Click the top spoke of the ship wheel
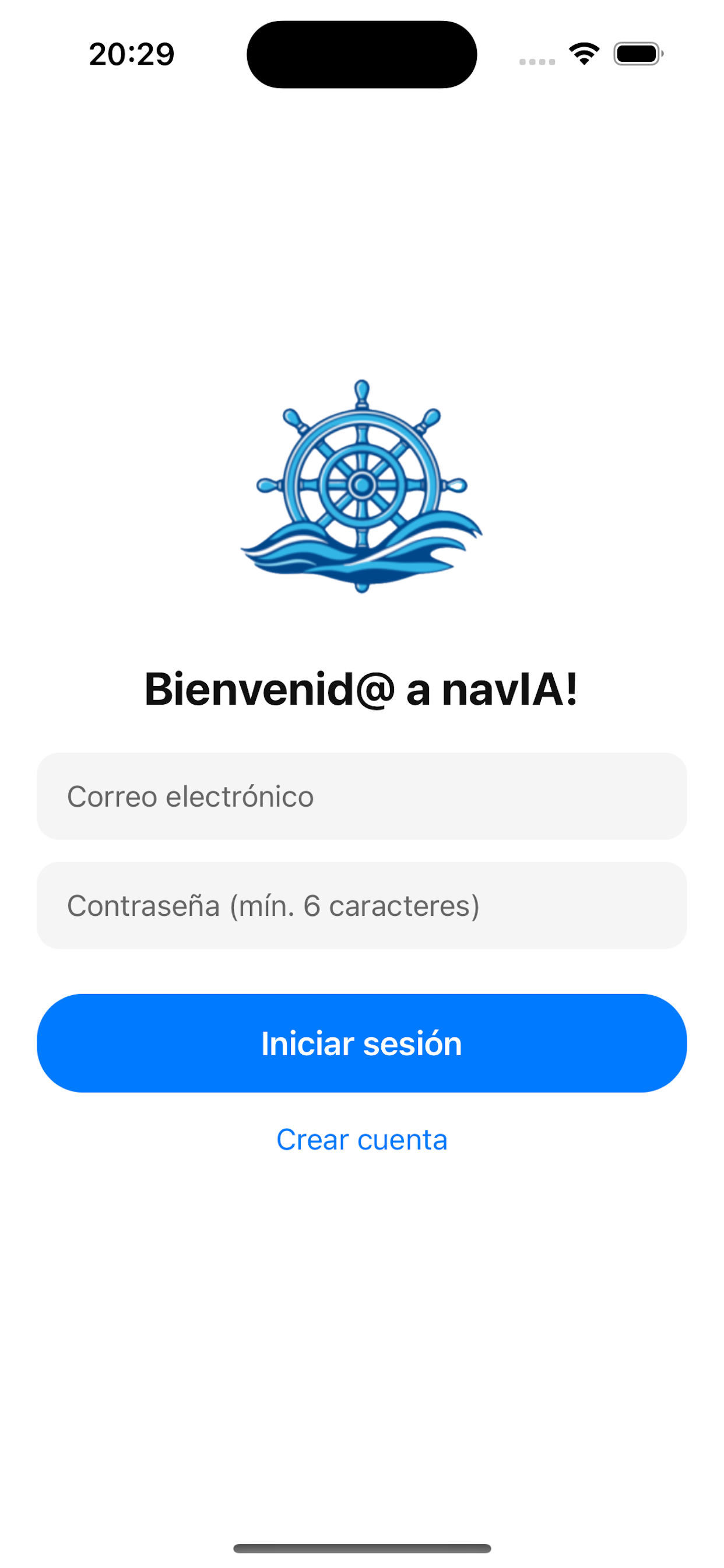The height and width of the screenshot is (1568, 724). pyautogui.click(x=361, y=393)
